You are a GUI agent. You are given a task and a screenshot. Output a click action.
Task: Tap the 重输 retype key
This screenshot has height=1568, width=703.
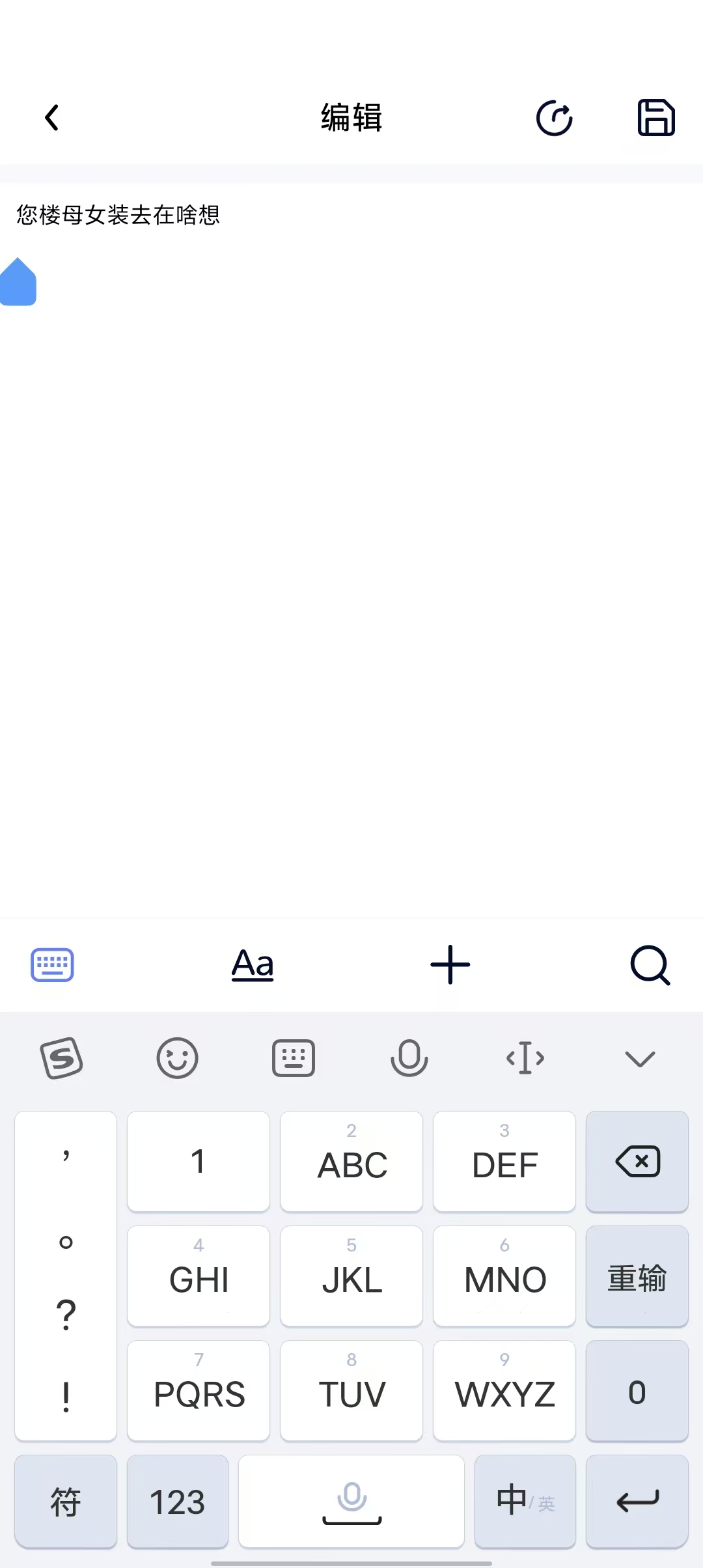point(637,1276)
